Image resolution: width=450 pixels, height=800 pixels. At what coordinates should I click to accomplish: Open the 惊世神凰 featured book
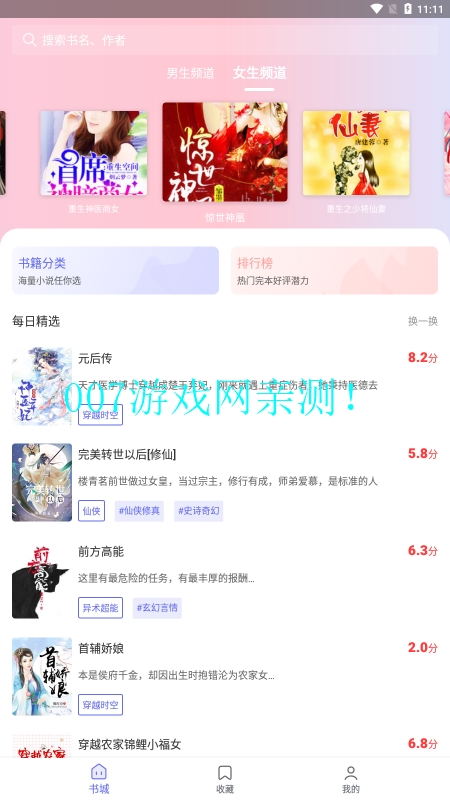[224, 152]
